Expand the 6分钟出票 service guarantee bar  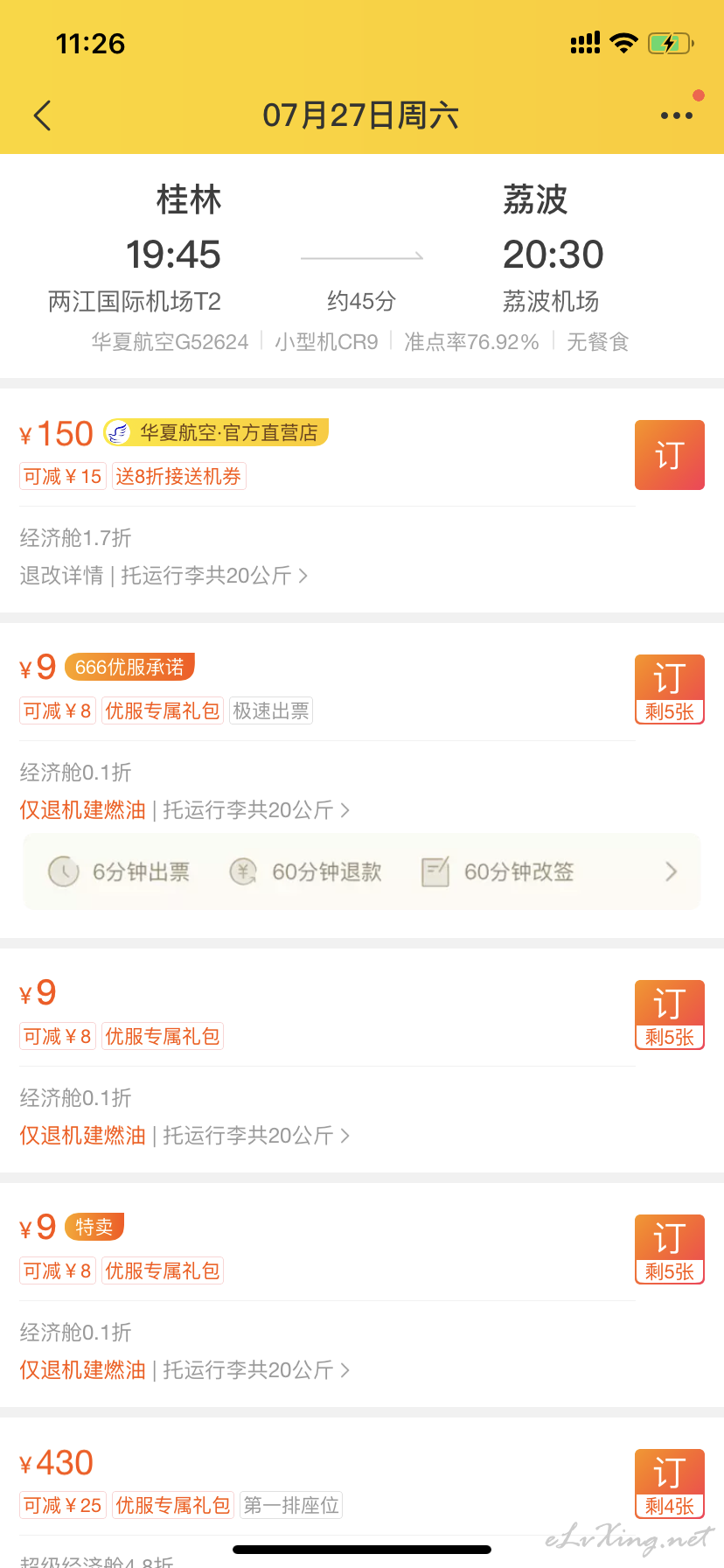coord(362,871)
